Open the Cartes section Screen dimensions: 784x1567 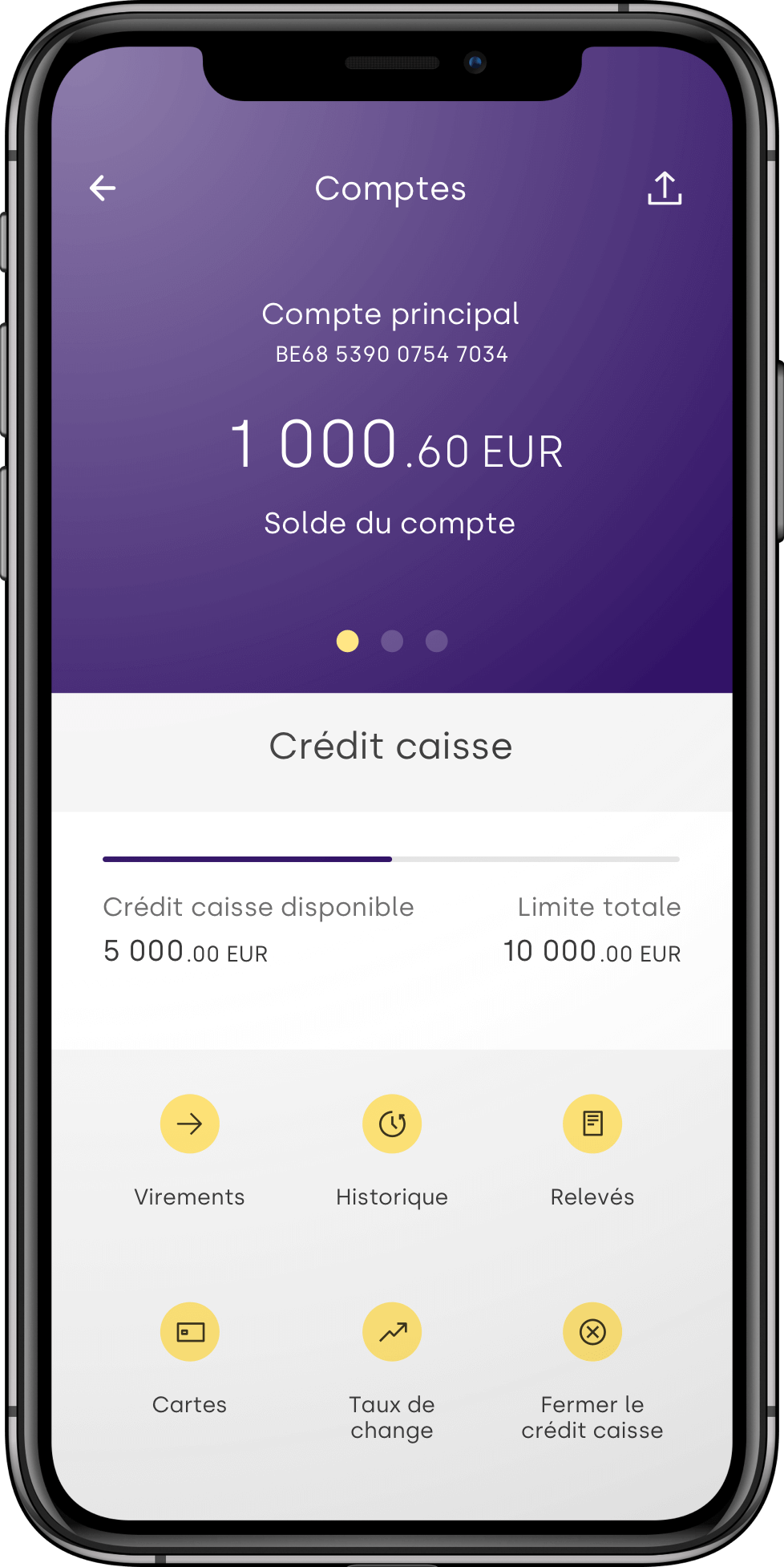[x=189, y=1332]
